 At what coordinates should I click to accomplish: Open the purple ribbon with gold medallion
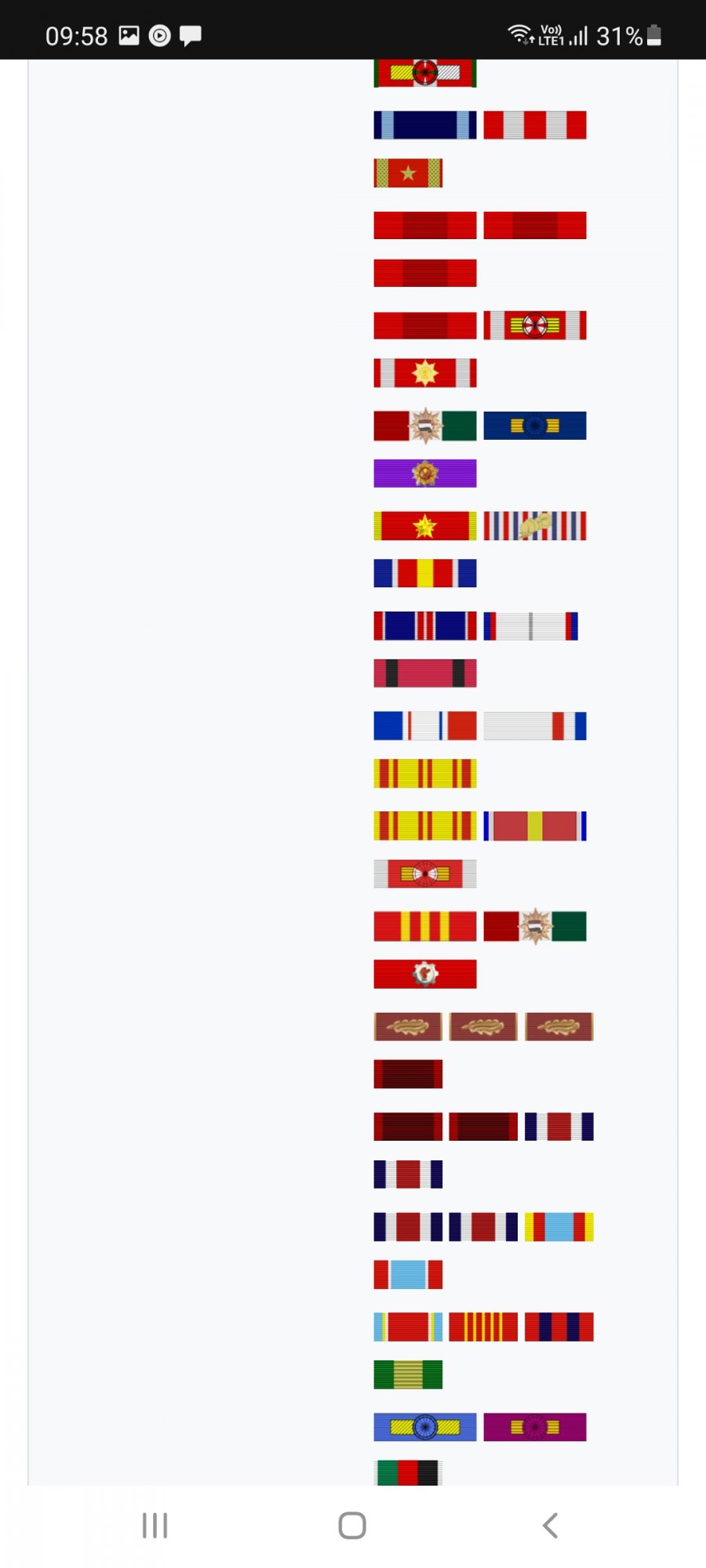click(424, 474)
